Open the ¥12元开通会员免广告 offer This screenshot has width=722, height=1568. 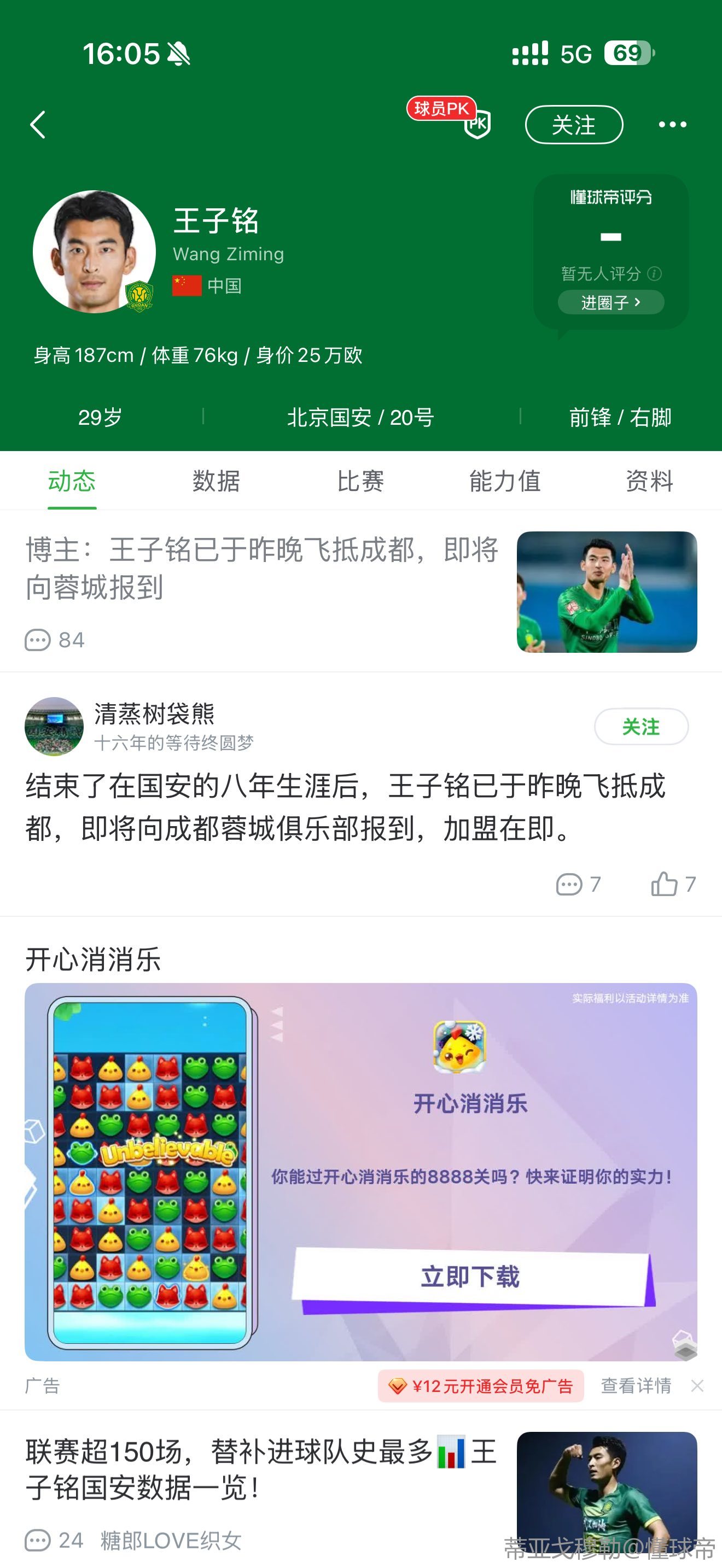481,1386
